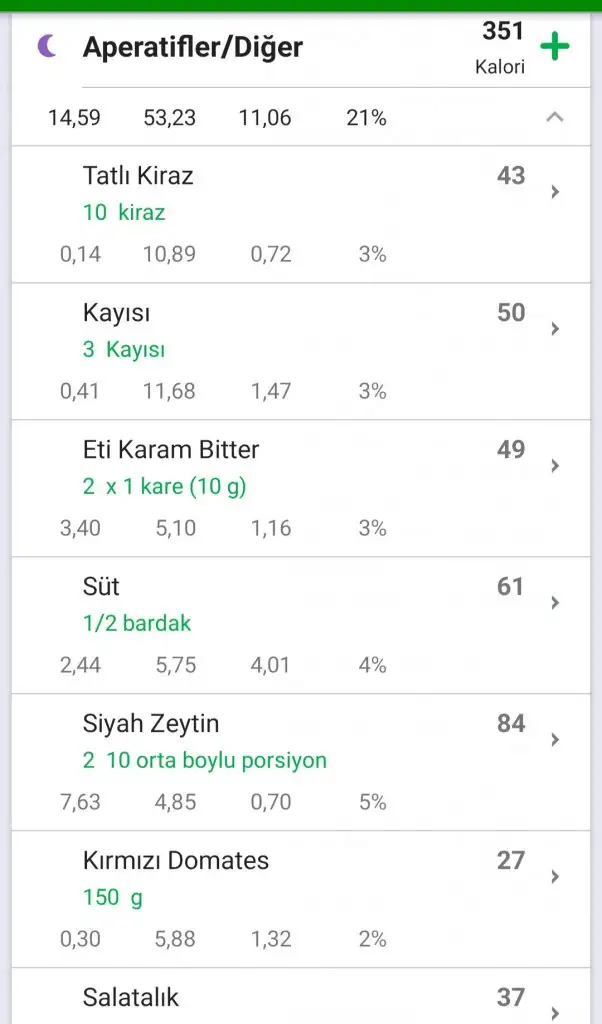
Task: Select the Salatalık entry
Action: [300, 1000]
